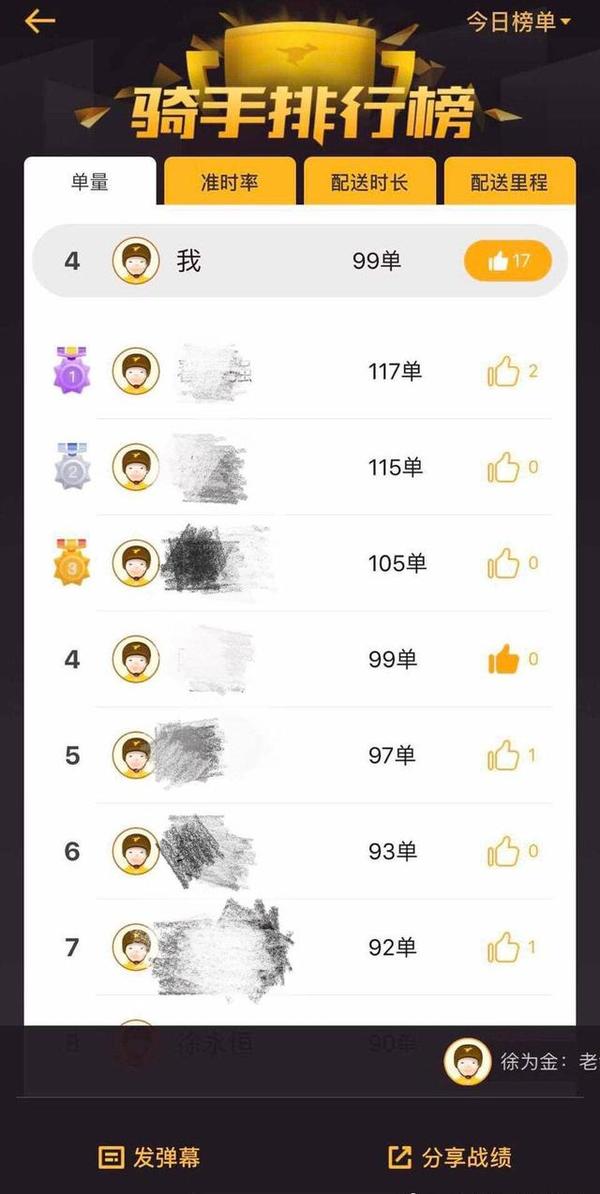Switch to the 配送里程 tab
The width and height of the screenshot is (600, 1194).
510,183
